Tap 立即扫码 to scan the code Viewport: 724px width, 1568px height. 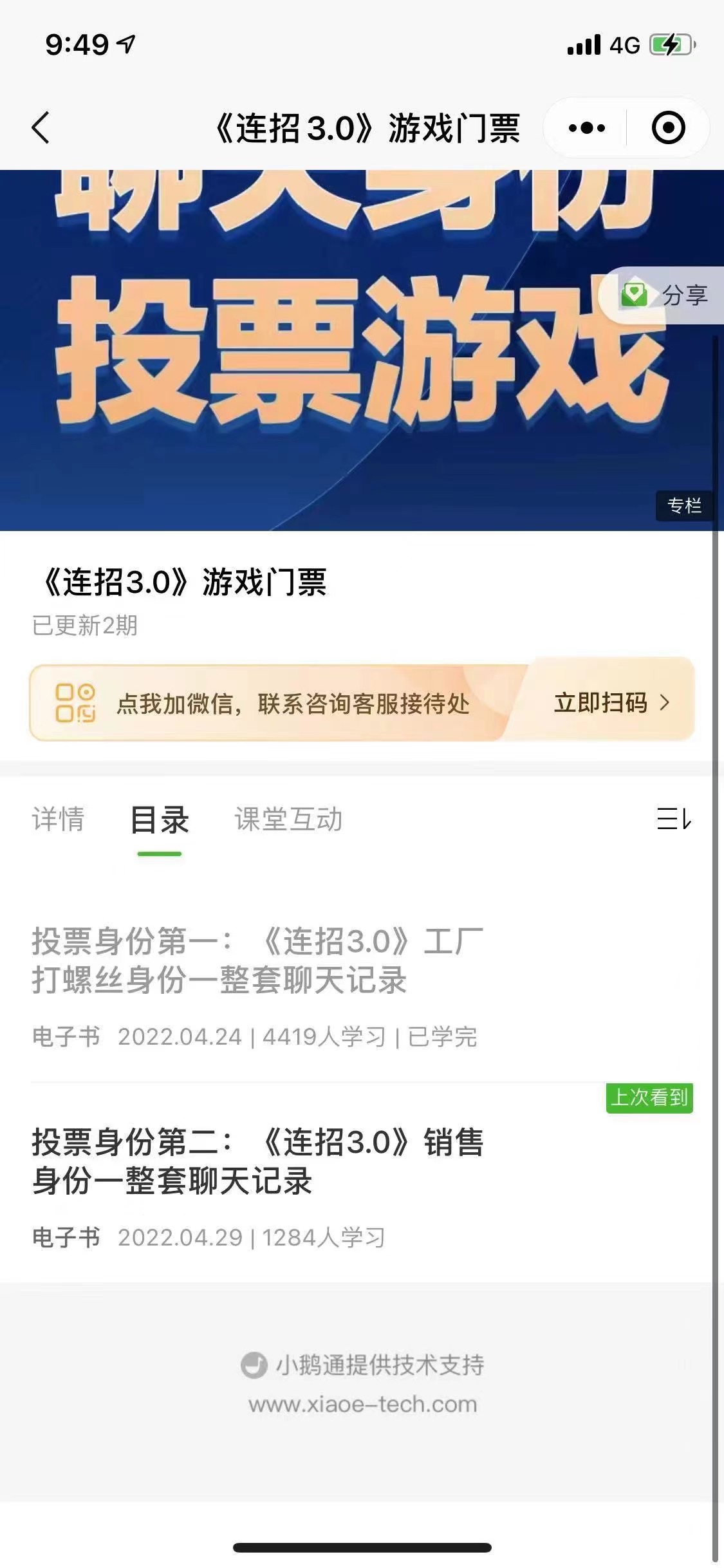[x=611, y=702]
